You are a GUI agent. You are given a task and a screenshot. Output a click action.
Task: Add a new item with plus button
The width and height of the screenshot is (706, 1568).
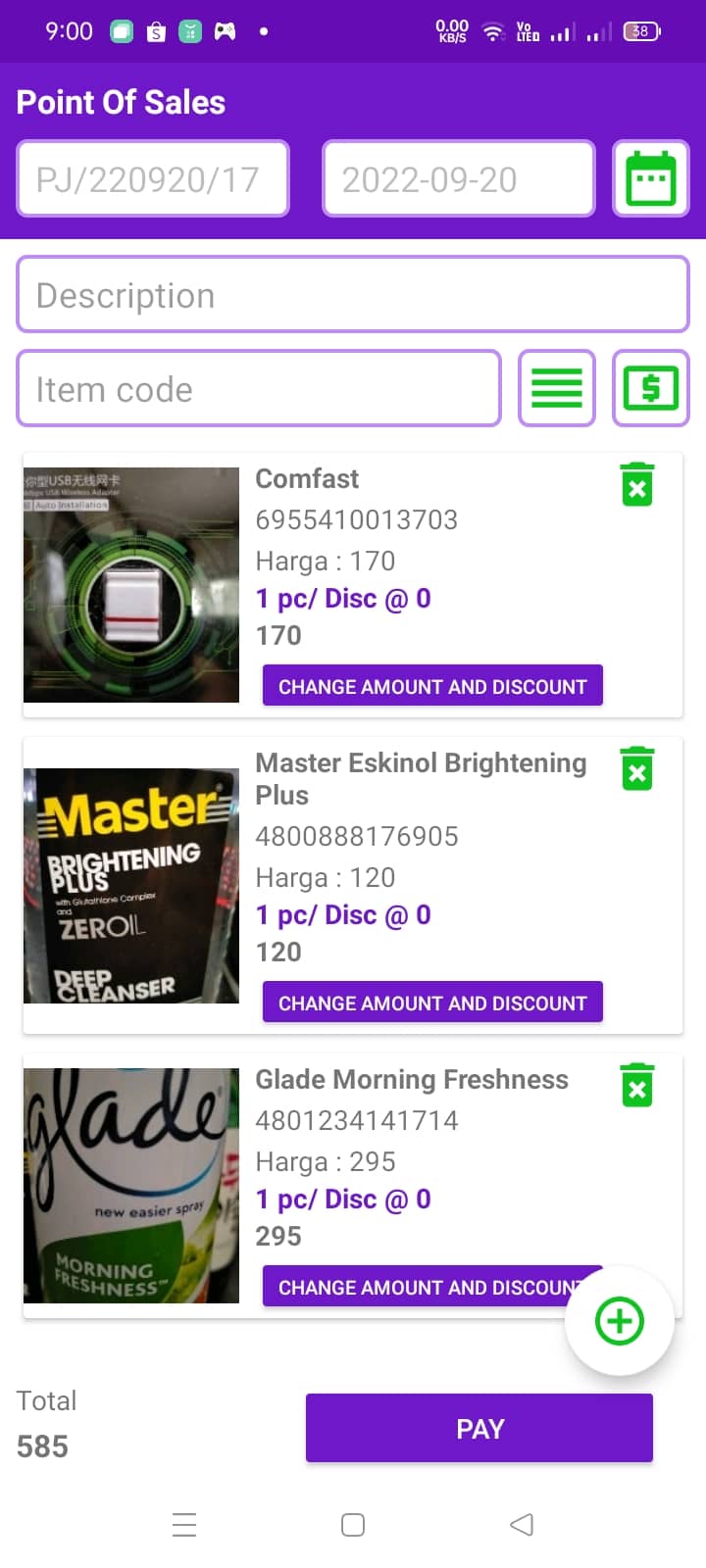(x=620, y=1321)
